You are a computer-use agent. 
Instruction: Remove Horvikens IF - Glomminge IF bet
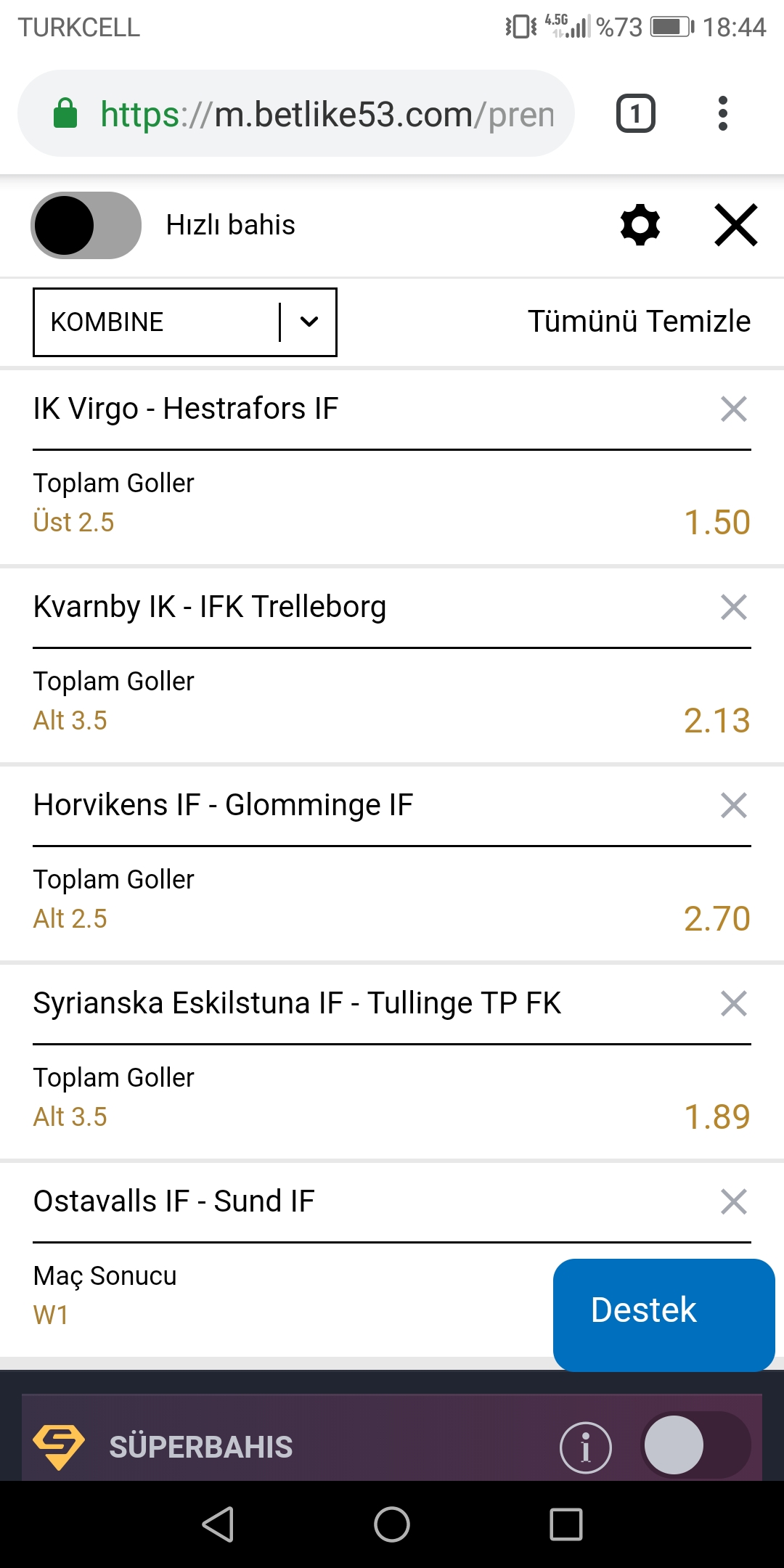point(734,805)
